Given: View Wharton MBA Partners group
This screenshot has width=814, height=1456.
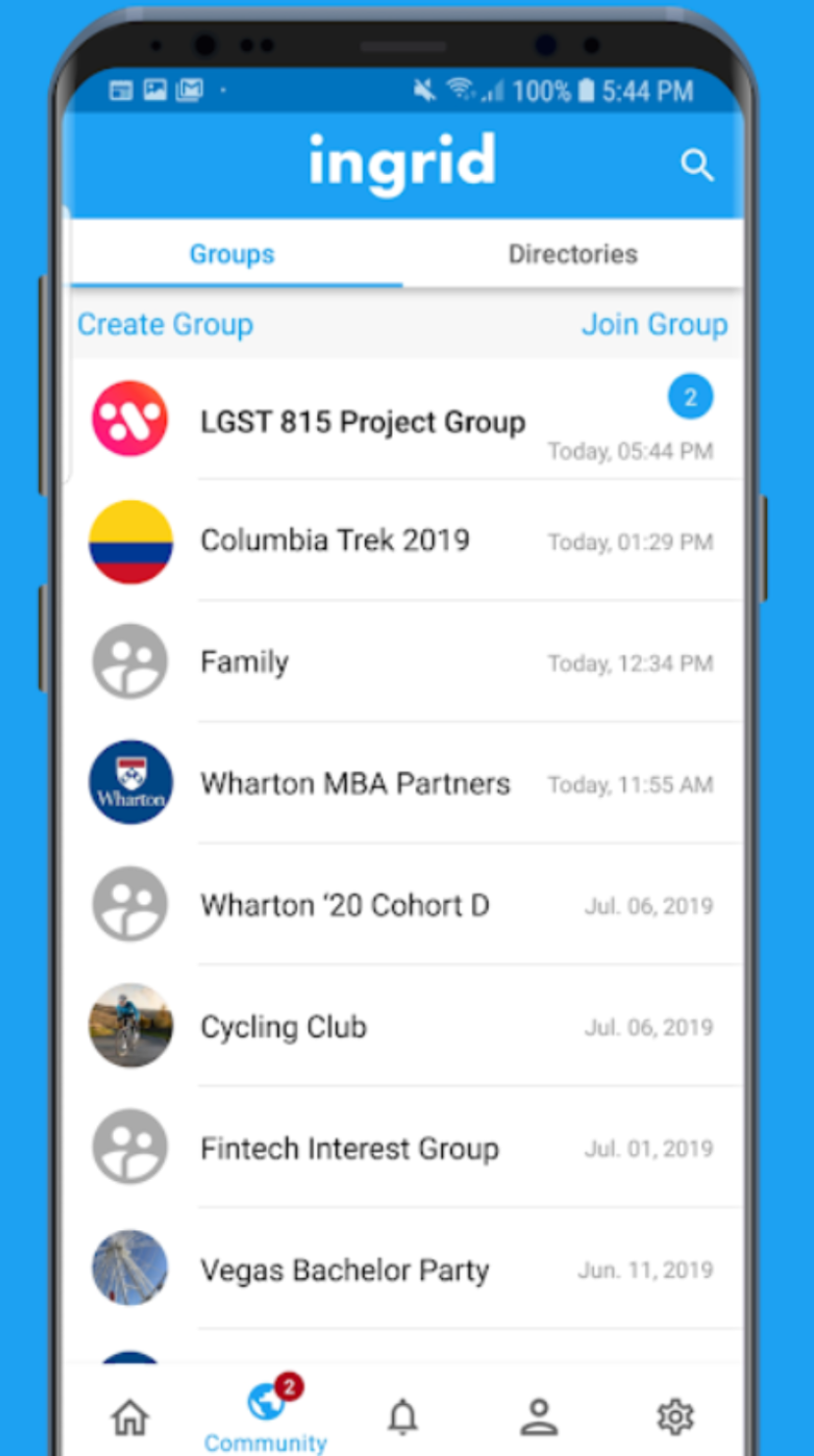Looking at the screenshot, I should 355,783.
